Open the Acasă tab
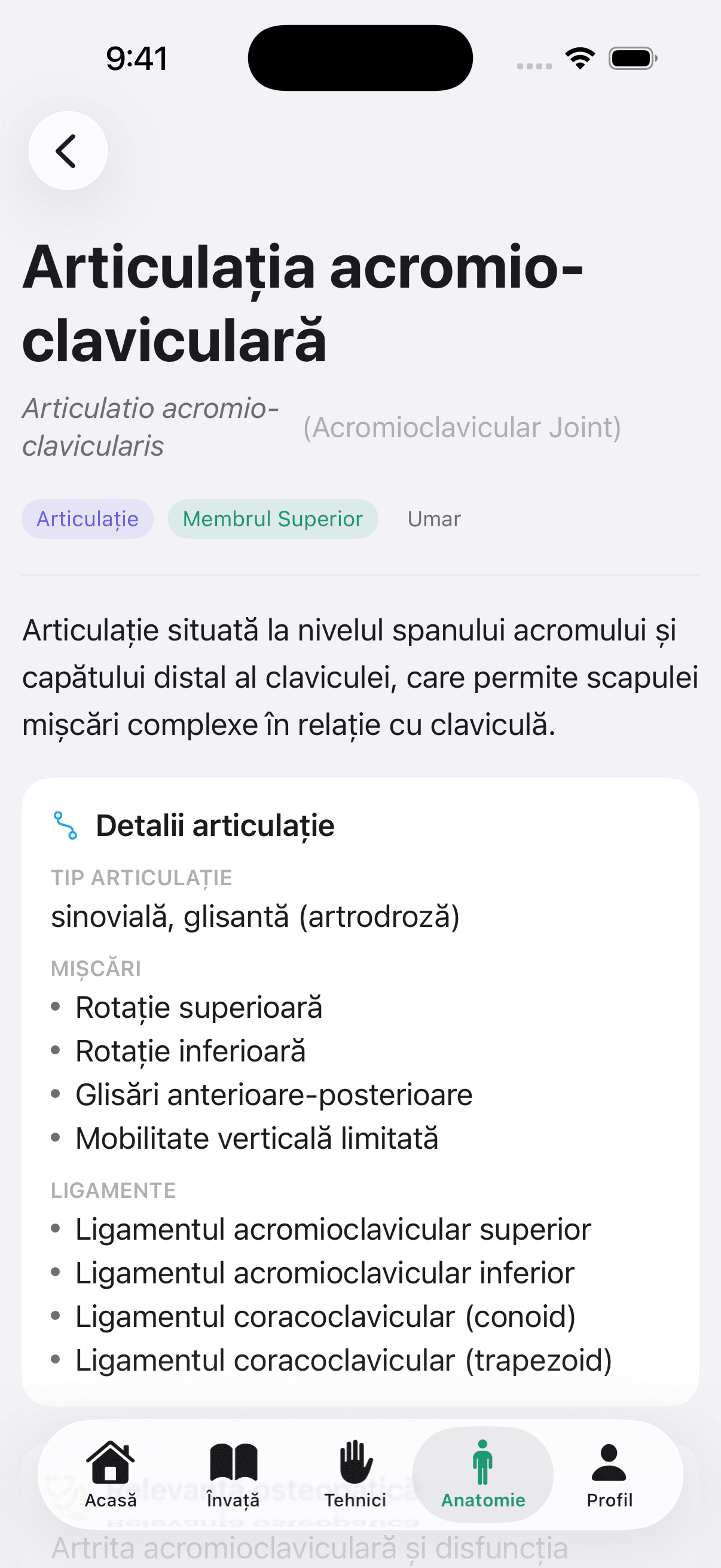 click(x=110, y=1474)
